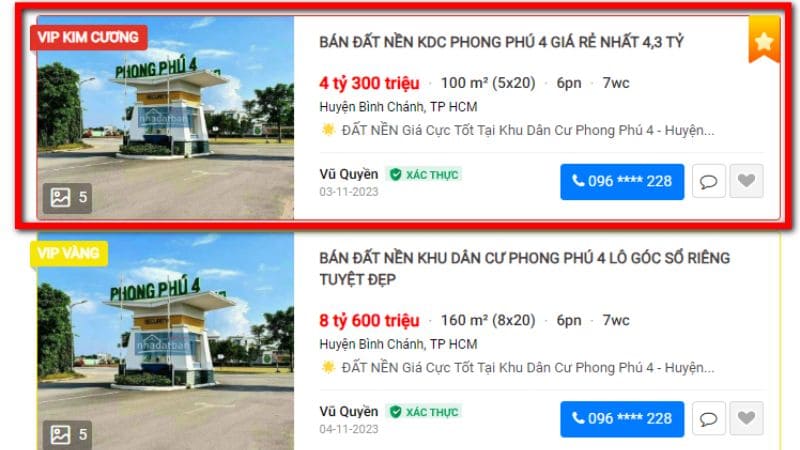Open the 4 tỷ 300 triệu listing photo
This screenshot has width=800, height=450.
165,115
